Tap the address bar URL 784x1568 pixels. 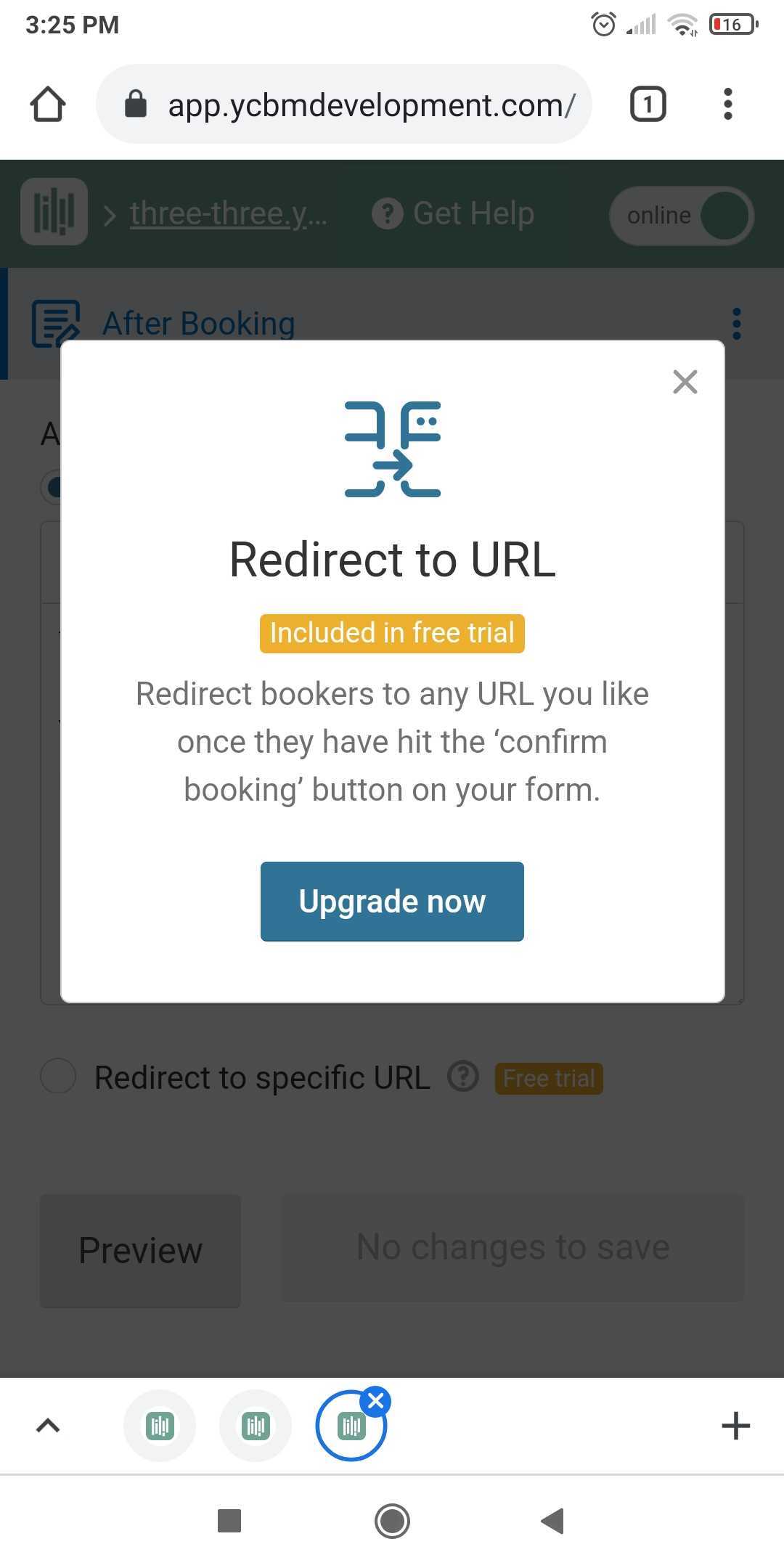pos(370,105)
